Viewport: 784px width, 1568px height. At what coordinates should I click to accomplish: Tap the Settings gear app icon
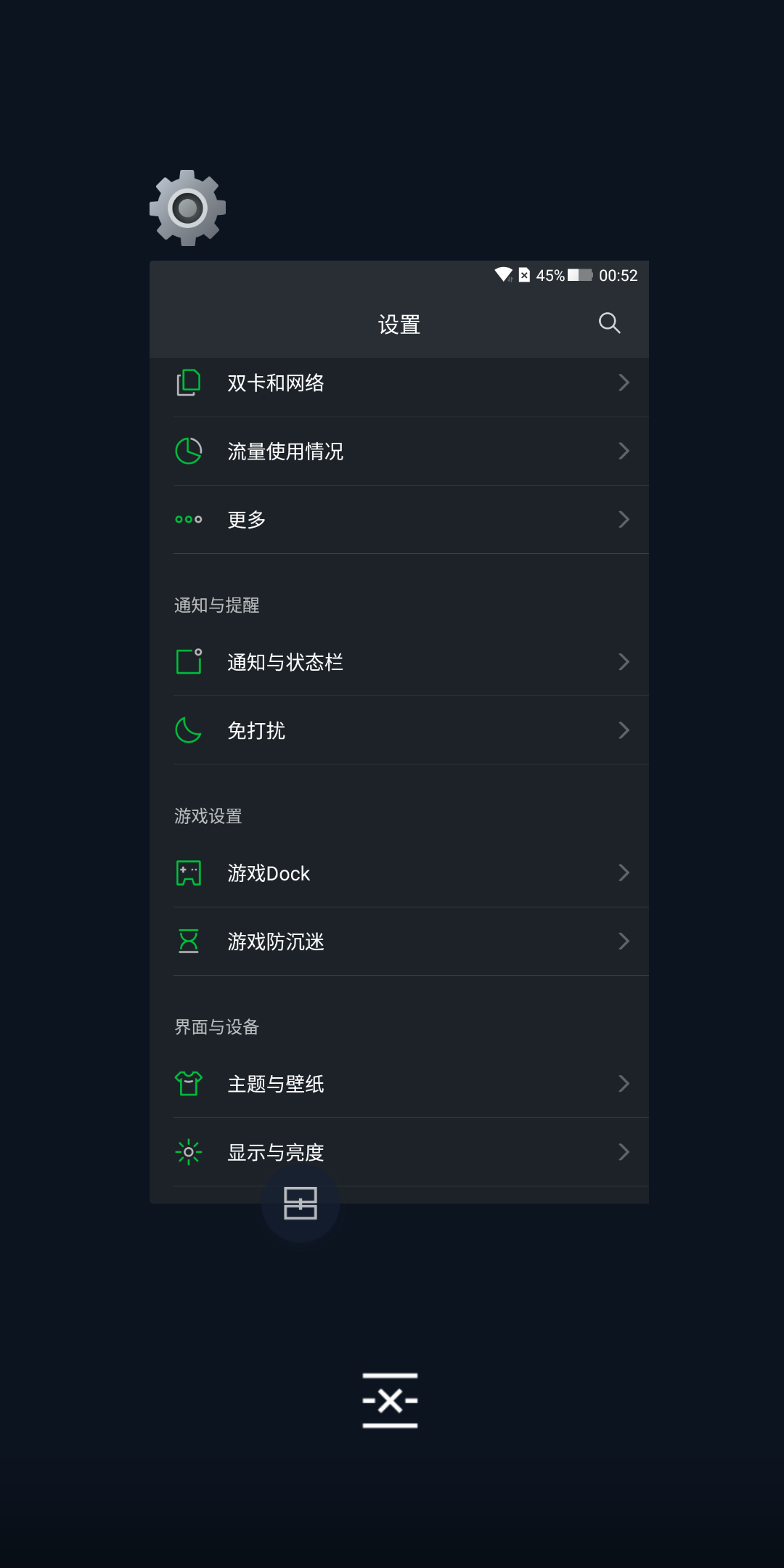(187, 208)
